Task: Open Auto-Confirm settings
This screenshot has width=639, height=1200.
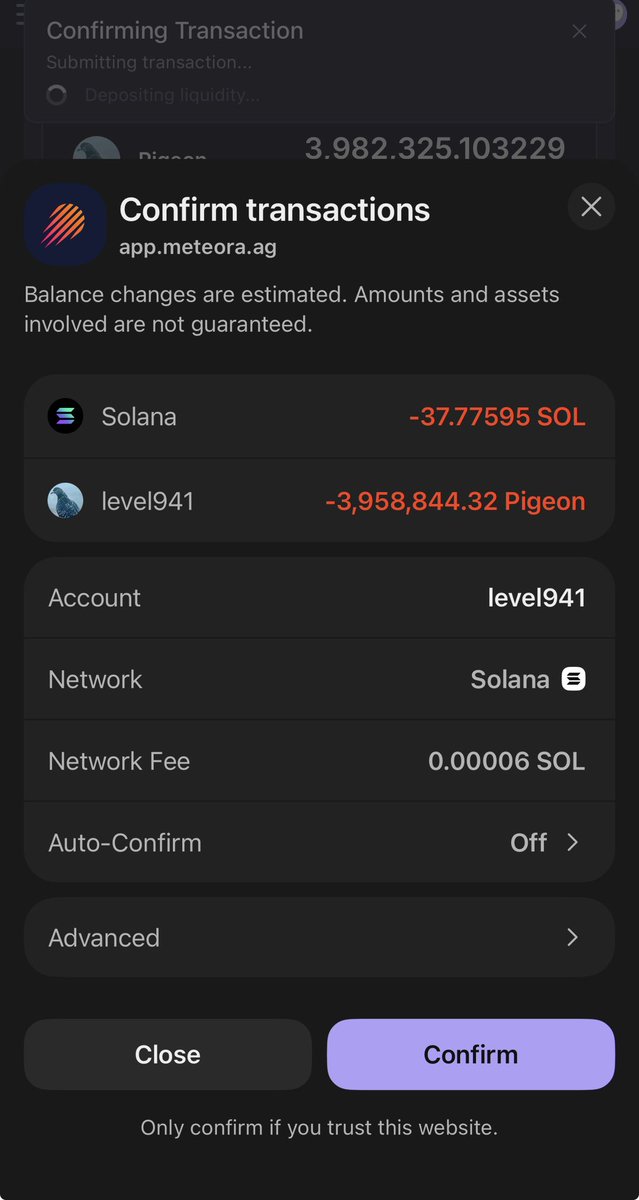Action: point(319,842)
